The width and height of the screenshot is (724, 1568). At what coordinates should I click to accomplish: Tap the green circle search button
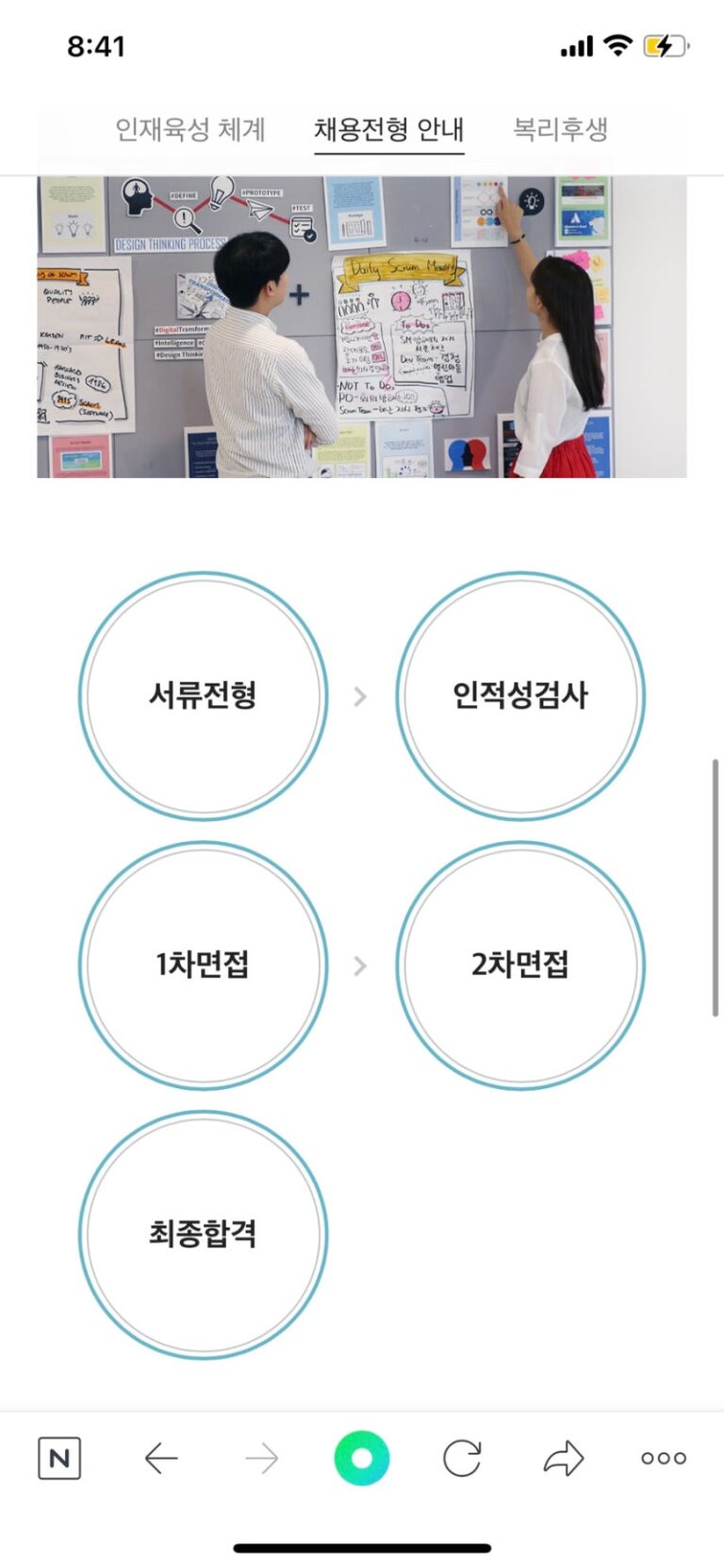(x=361, y=1459)
